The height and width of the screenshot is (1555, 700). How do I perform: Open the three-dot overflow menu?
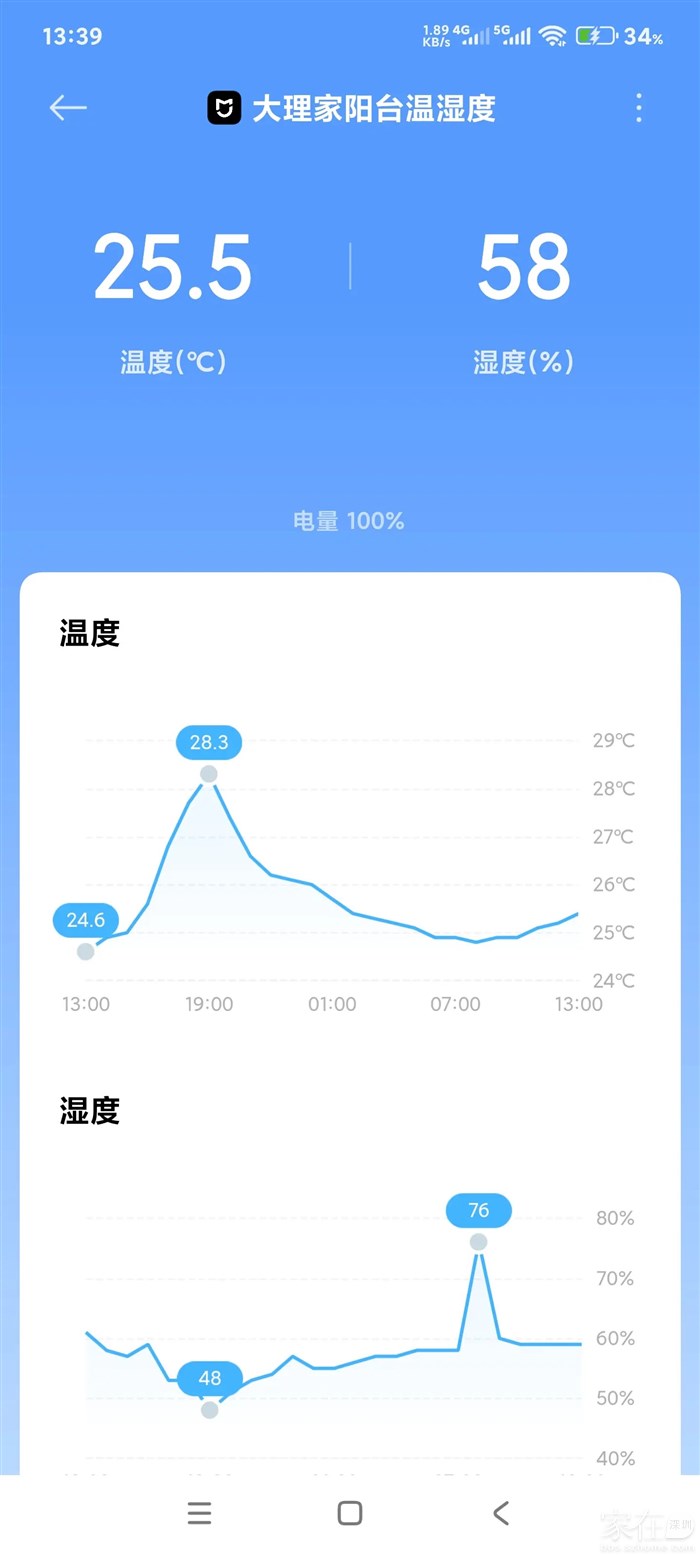click(638, 108)
